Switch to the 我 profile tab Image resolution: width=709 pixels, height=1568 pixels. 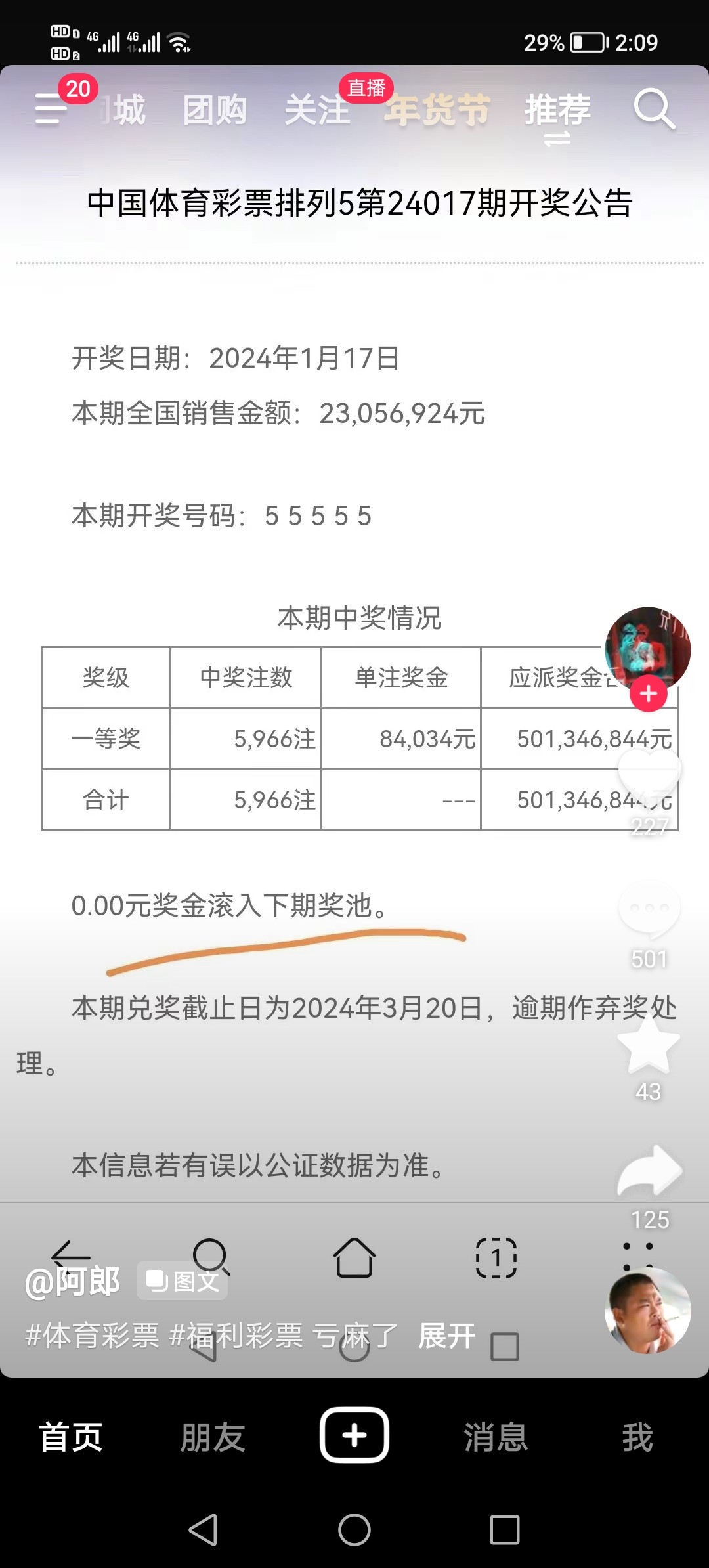(637, 1437)
